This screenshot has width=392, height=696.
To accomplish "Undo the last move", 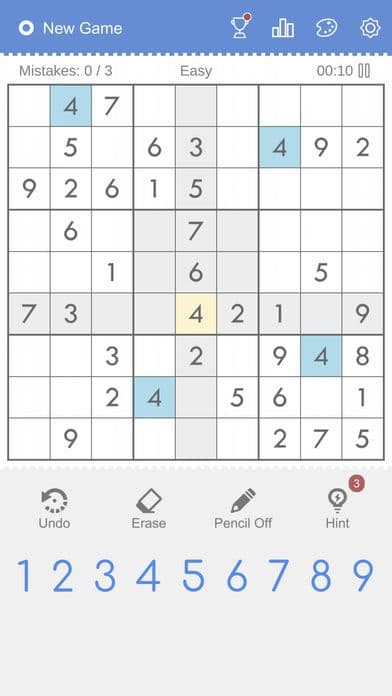I will tap(54, 509).
